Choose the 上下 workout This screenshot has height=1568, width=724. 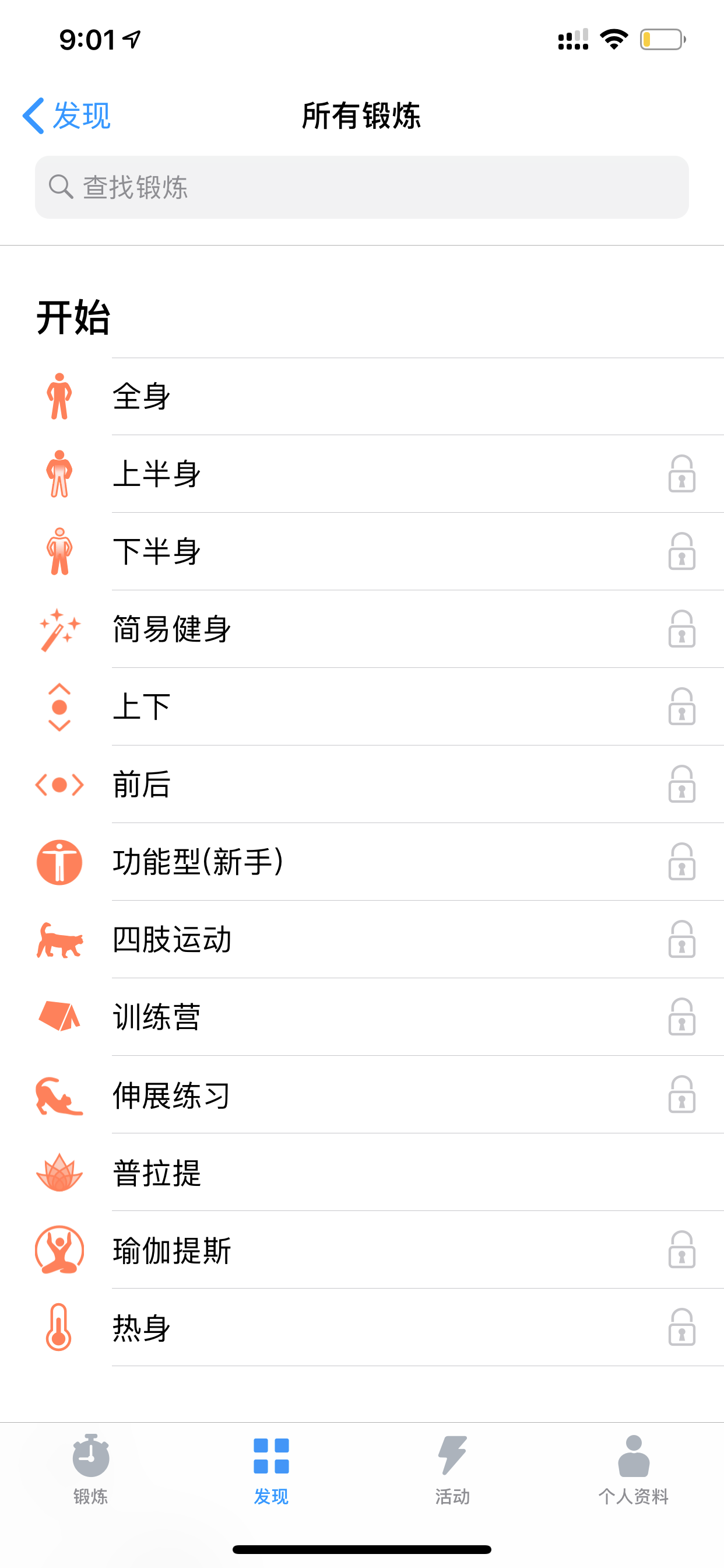point(362,706)
